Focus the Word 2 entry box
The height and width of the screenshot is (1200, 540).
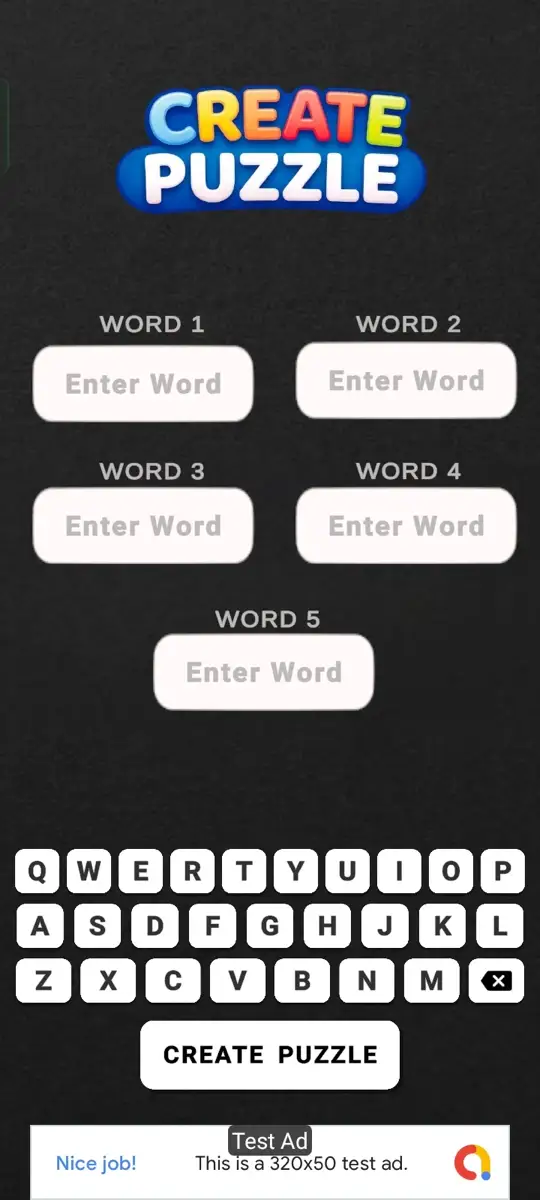[x=406, y=380]
